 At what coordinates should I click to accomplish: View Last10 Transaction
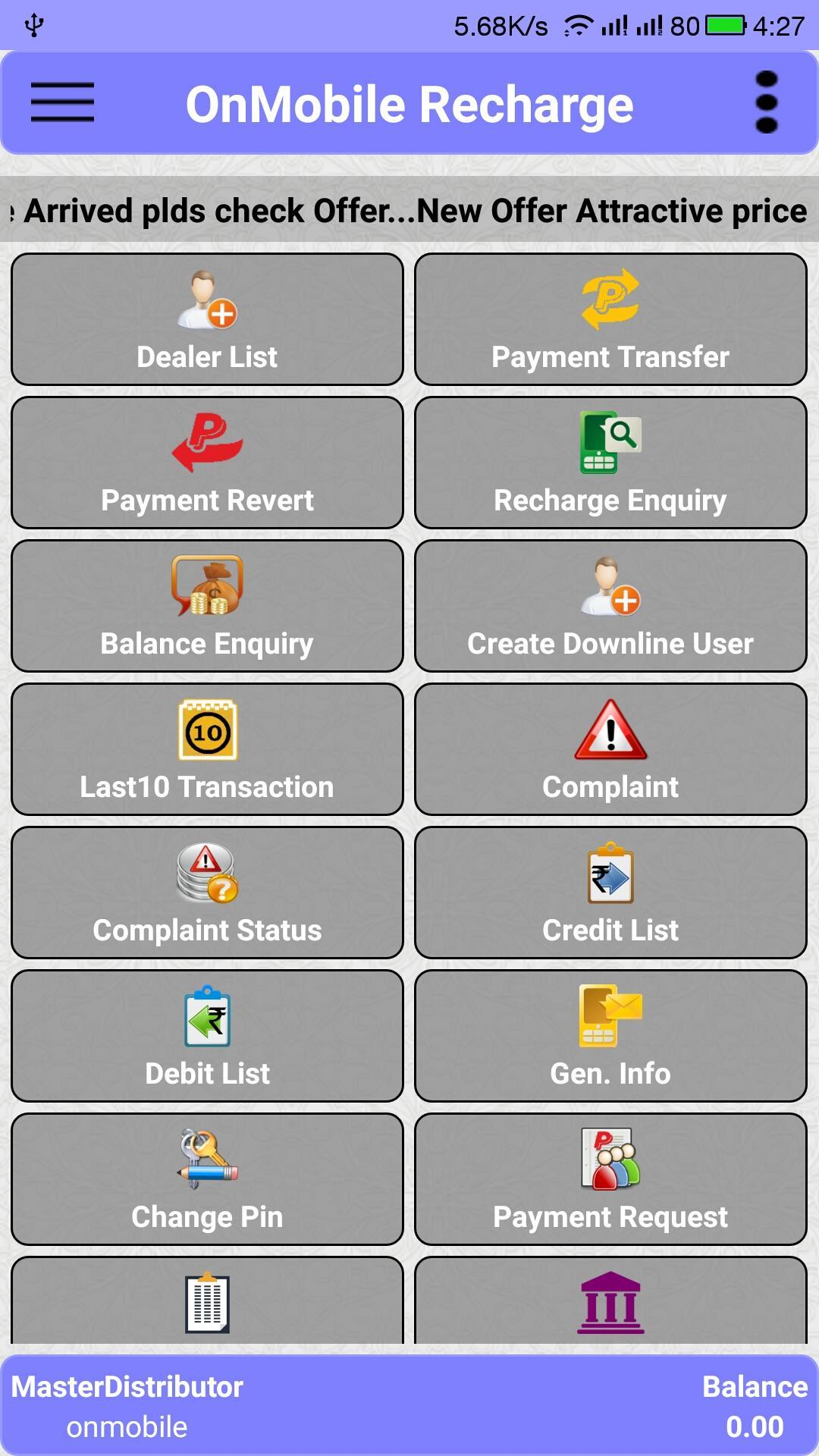[x=207, y=749]
